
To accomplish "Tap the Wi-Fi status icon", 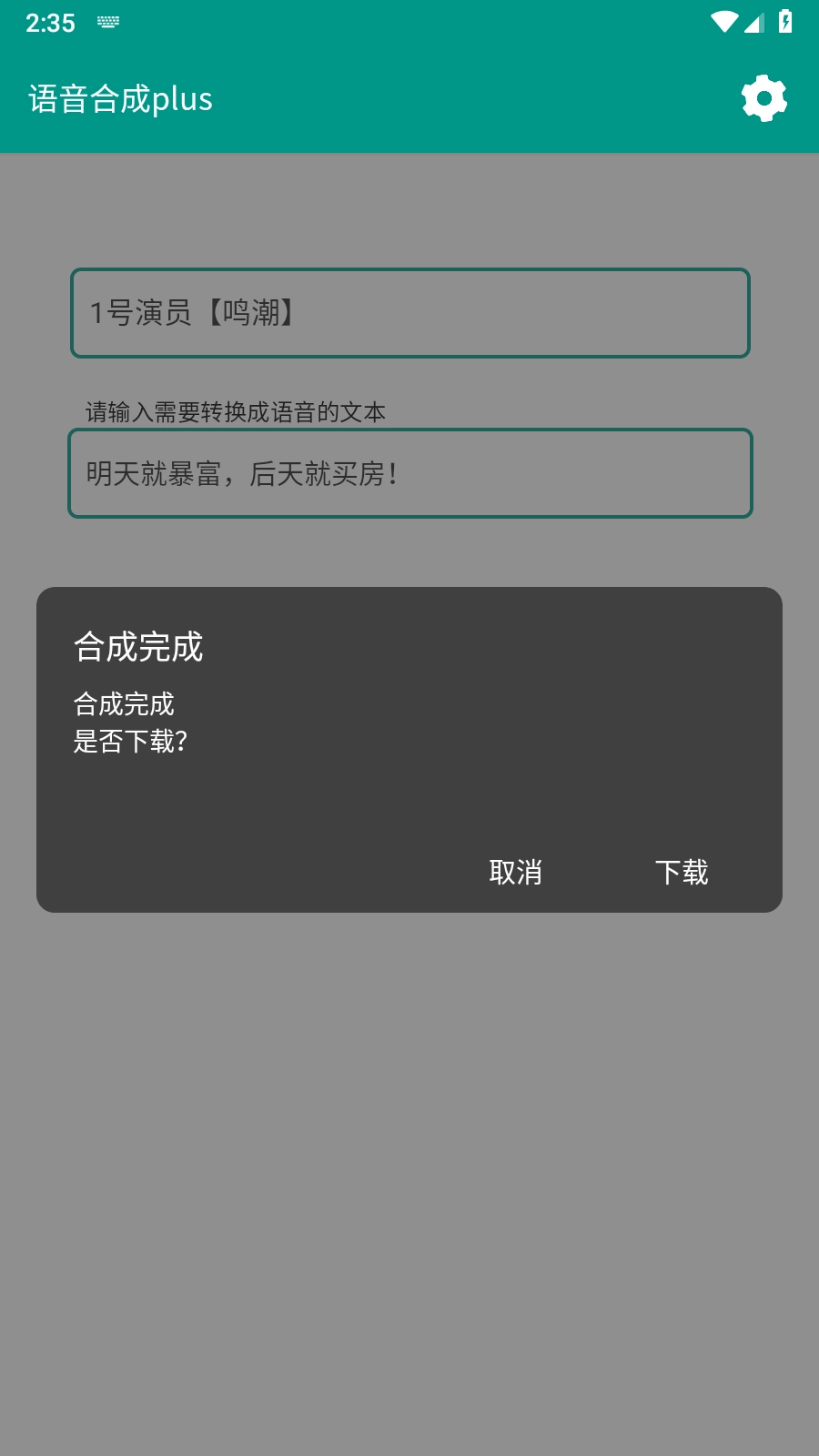I will pos(723,21).
